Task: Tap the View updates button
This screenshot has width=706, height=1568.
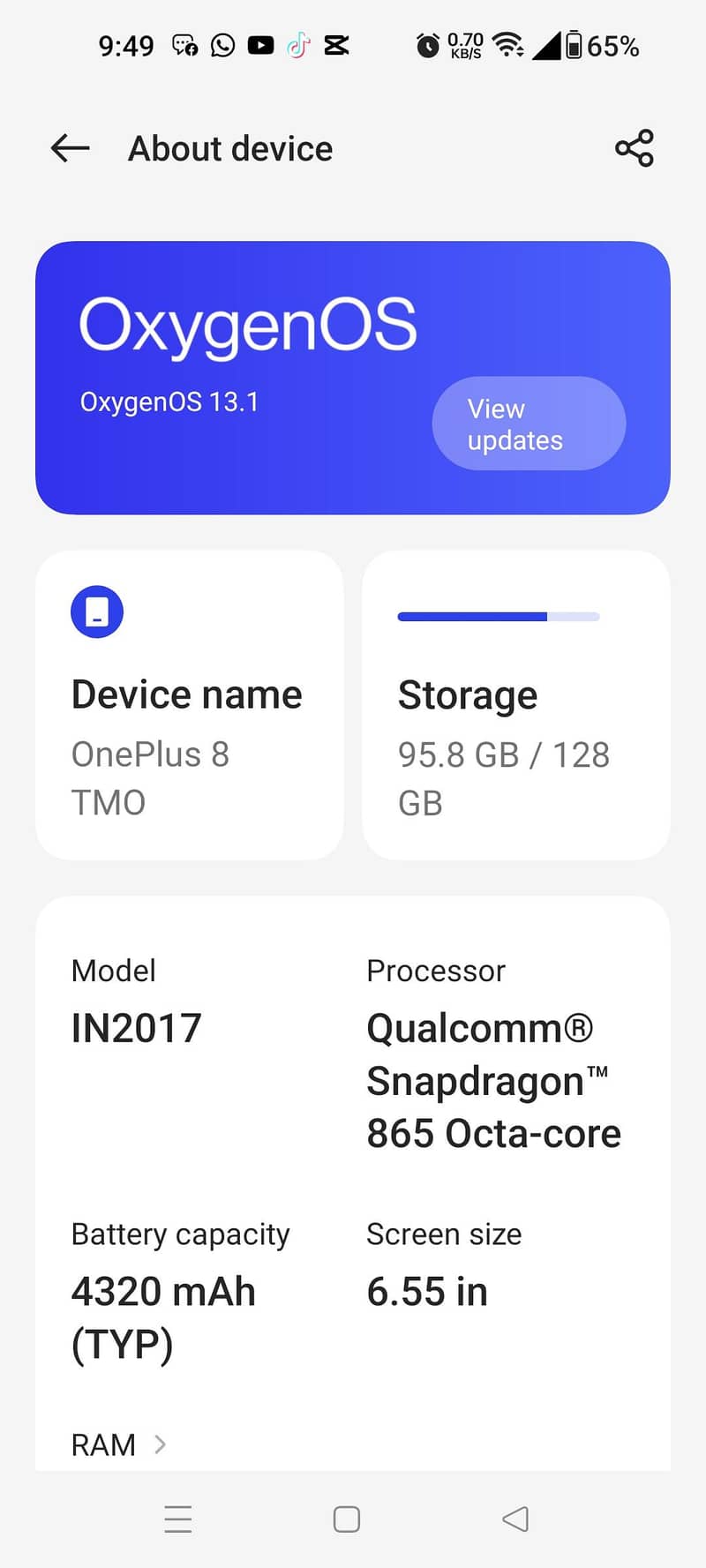Action: pyautogui.click(x=528, y=424)
